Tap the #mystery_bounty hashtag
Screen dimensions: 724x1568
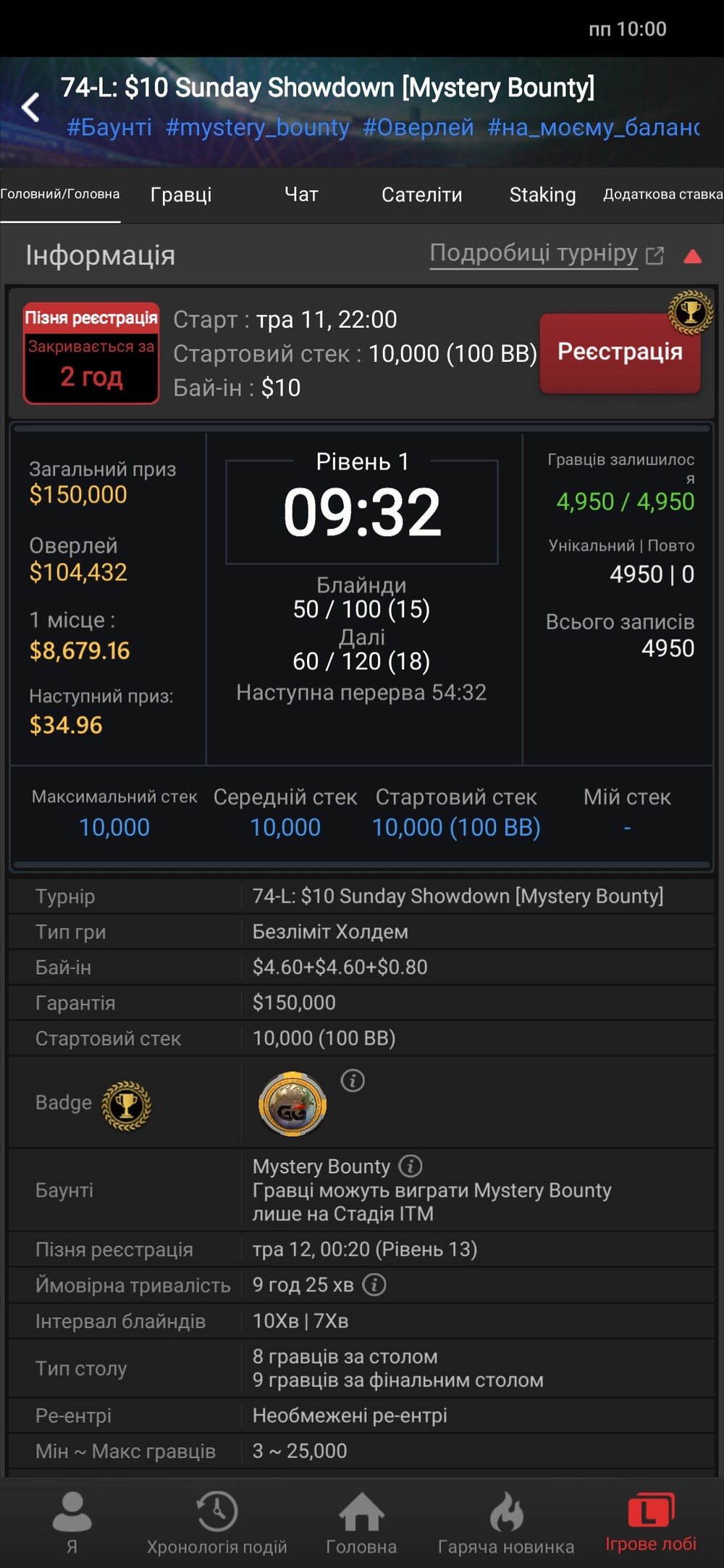(258, 127)
